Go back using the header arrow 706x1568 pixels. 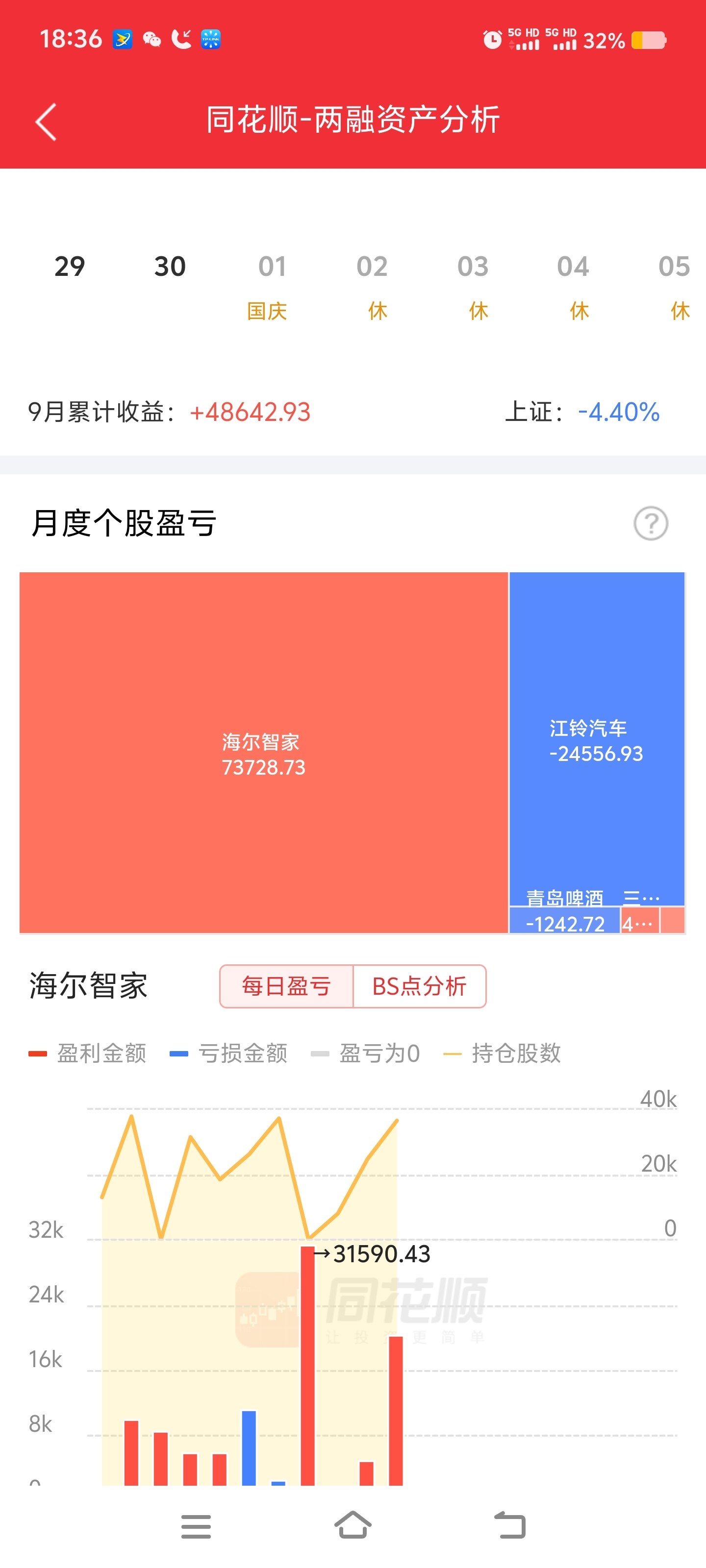(46, 122)
